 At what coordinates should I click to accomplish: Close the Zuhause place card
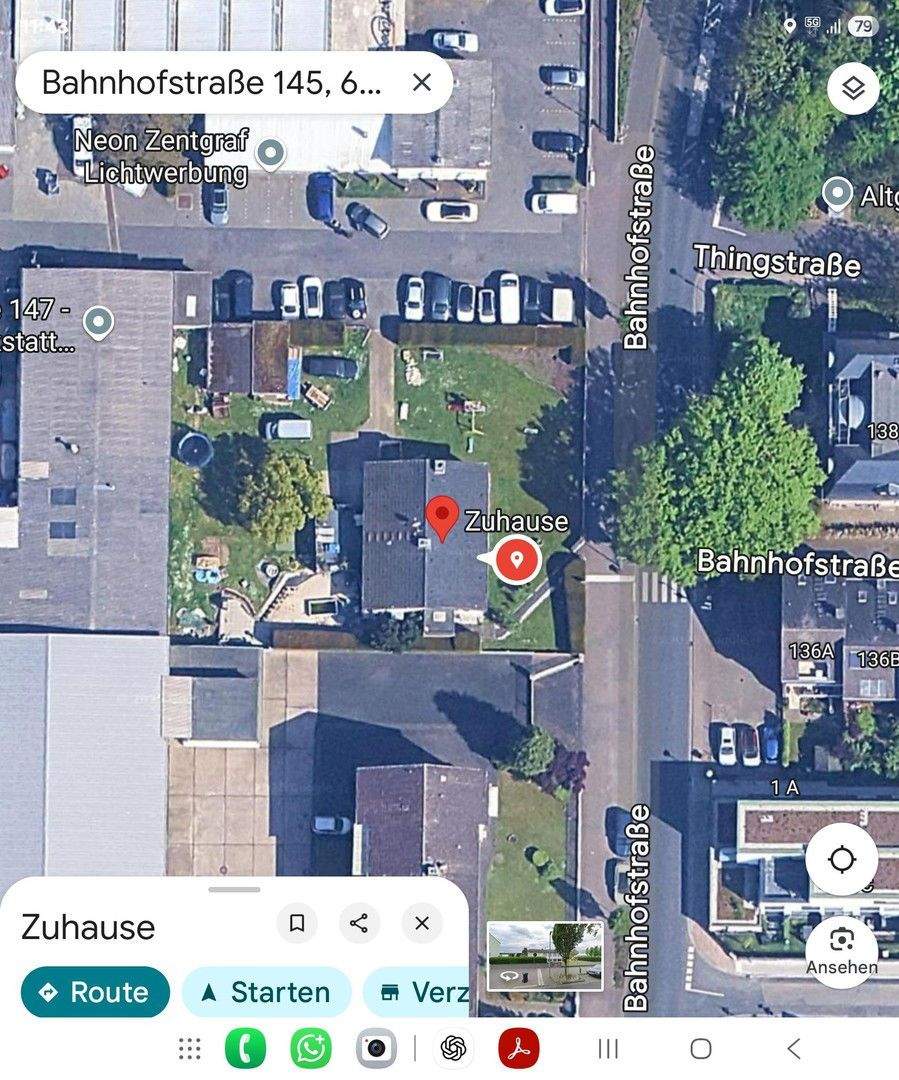tap(422, 923)
